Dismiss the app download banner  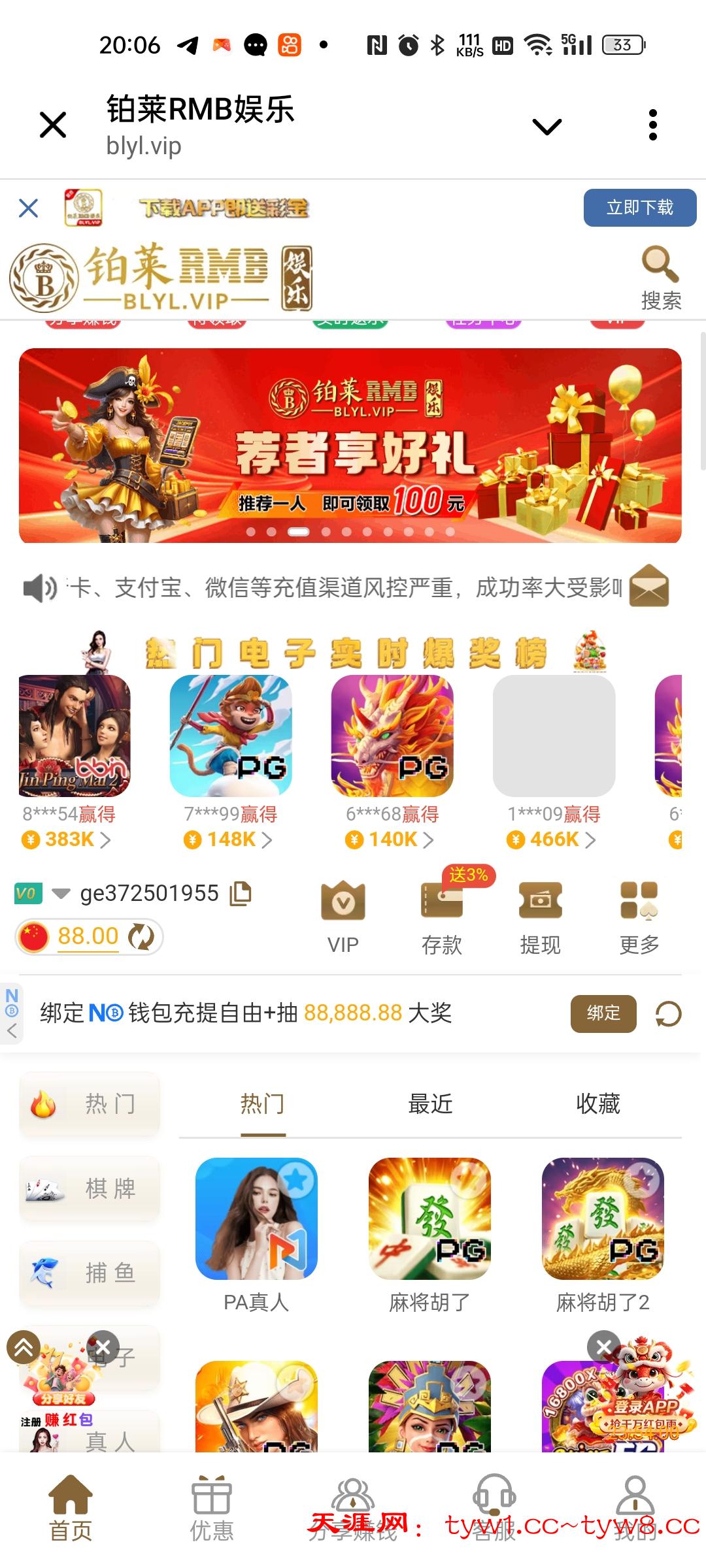tap(29, 208)
